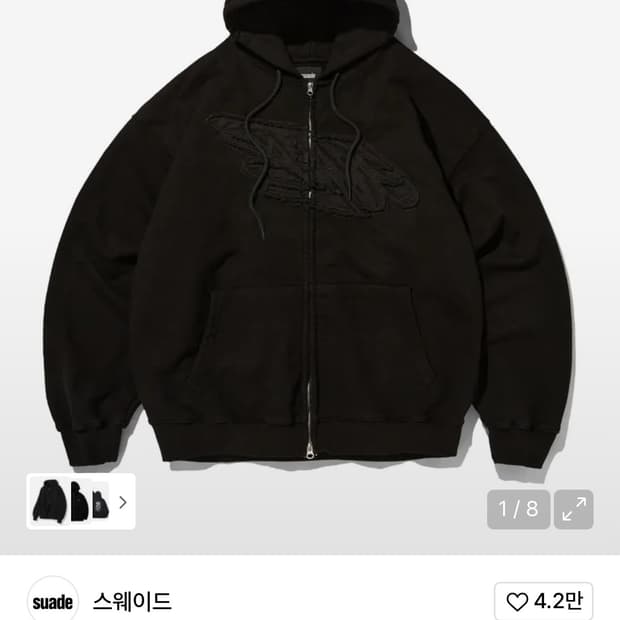
Task: Open the image thumbnail gallery strip
Action: [x=81, y=501]
